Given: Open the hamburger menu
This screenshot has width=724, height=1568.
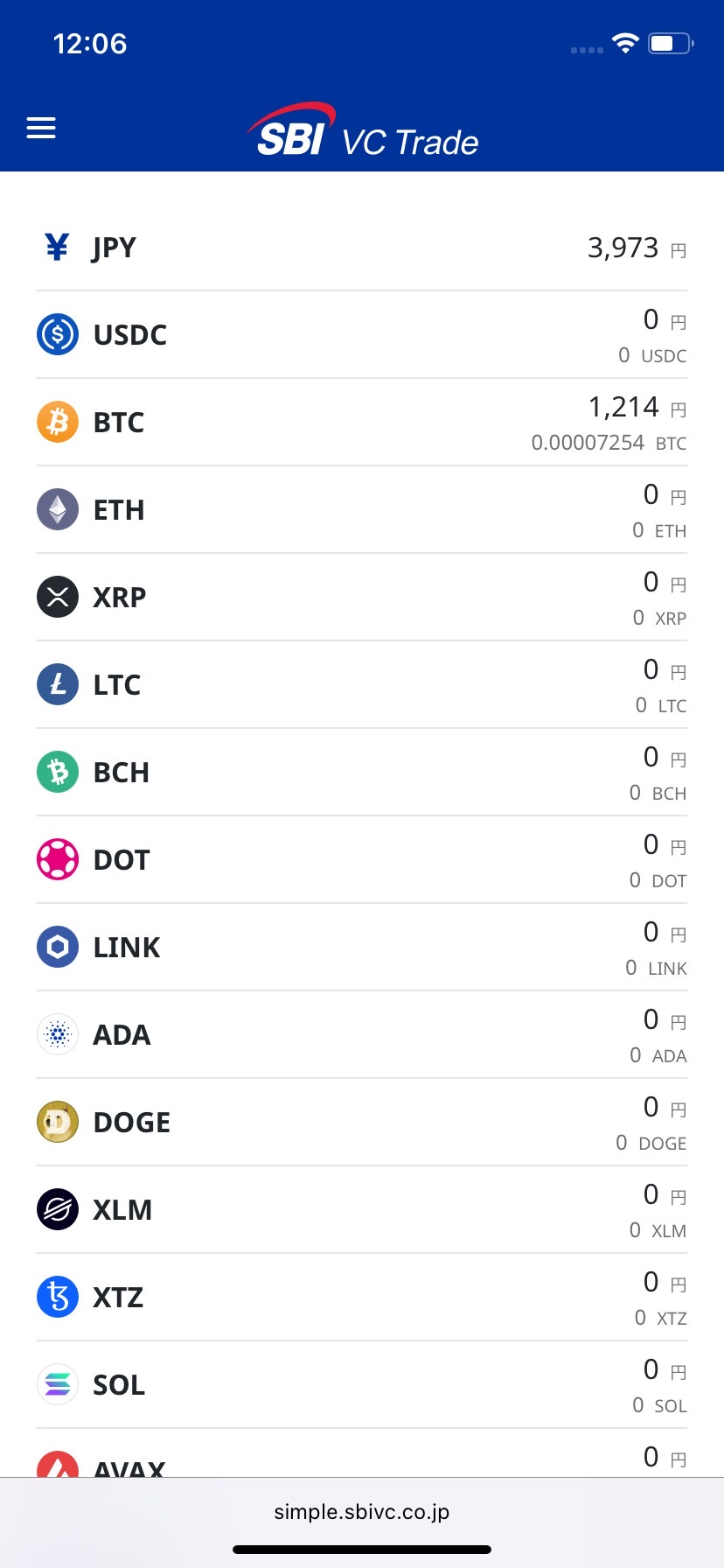Looking at the screenshot, I should coord(41,128).
